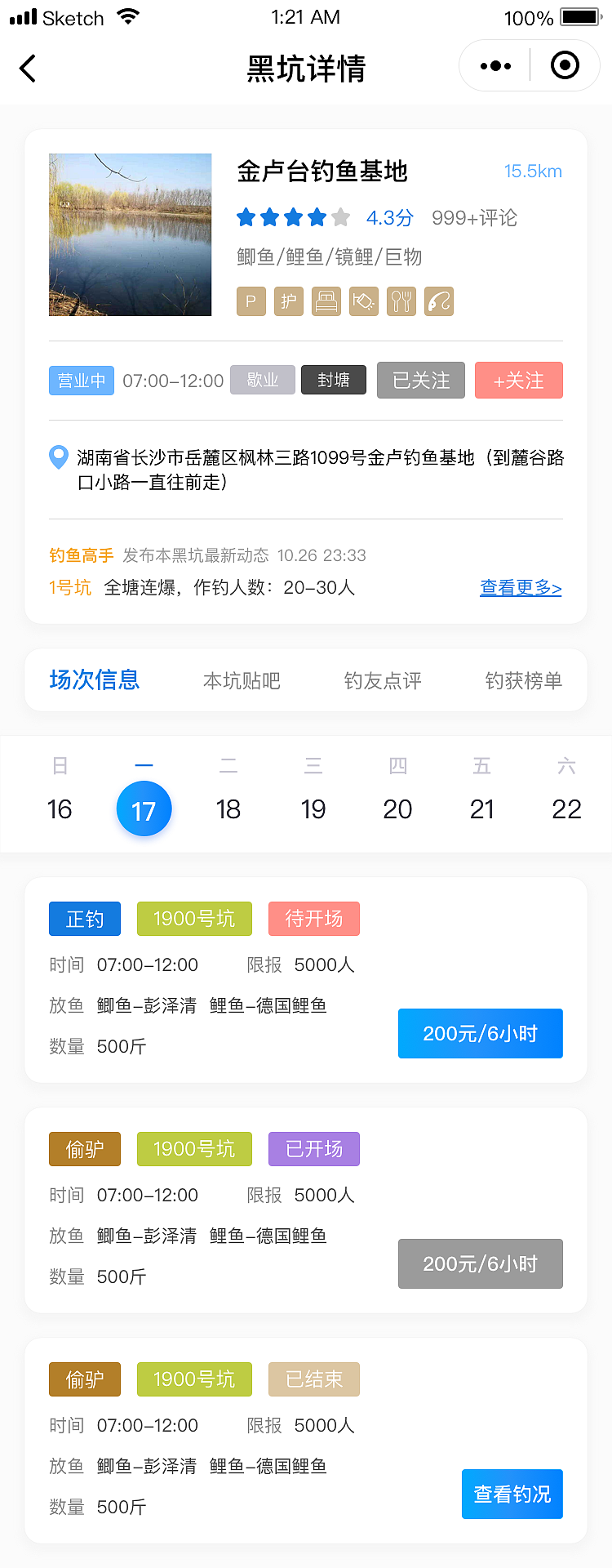Image resolution: width=612 pixels, height=1568 pixels.
Task: Click the drinks service icon
Action: point(364,301)
